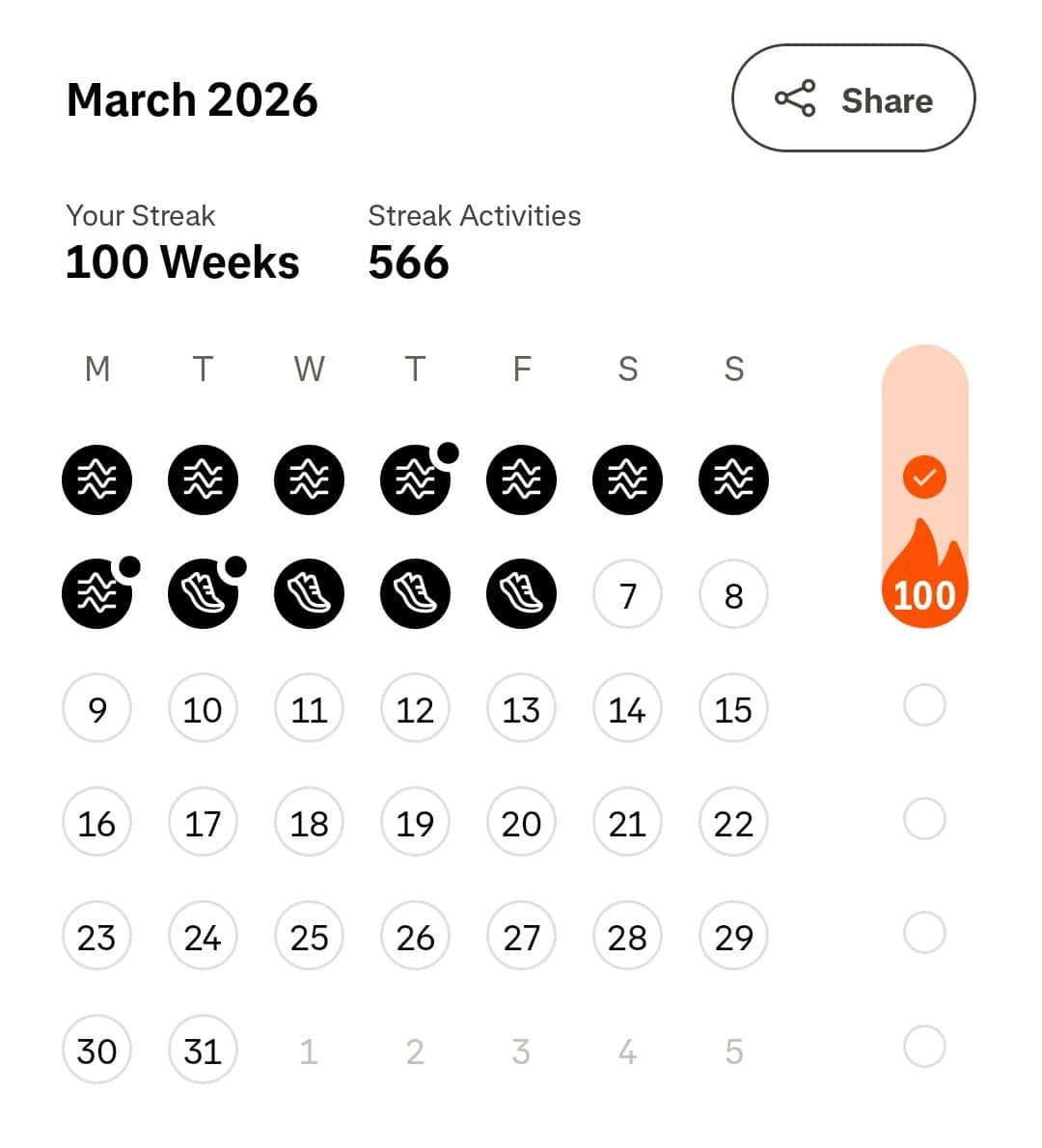
Task: Open Thursday's swim activity with notification dot
Action: click(415, 479)
